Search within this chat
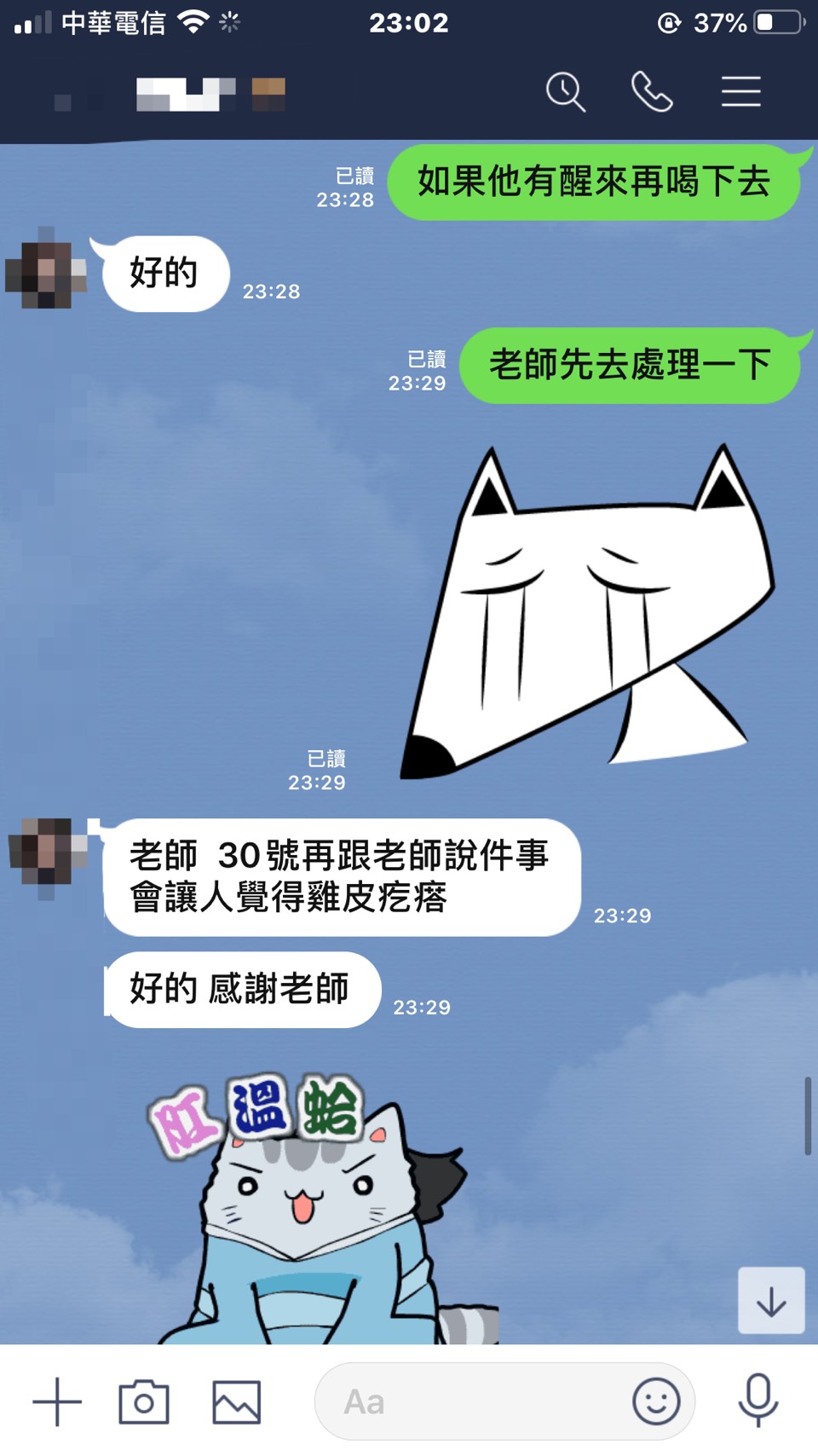This screenshot has height=1456, width=818. 566,92
